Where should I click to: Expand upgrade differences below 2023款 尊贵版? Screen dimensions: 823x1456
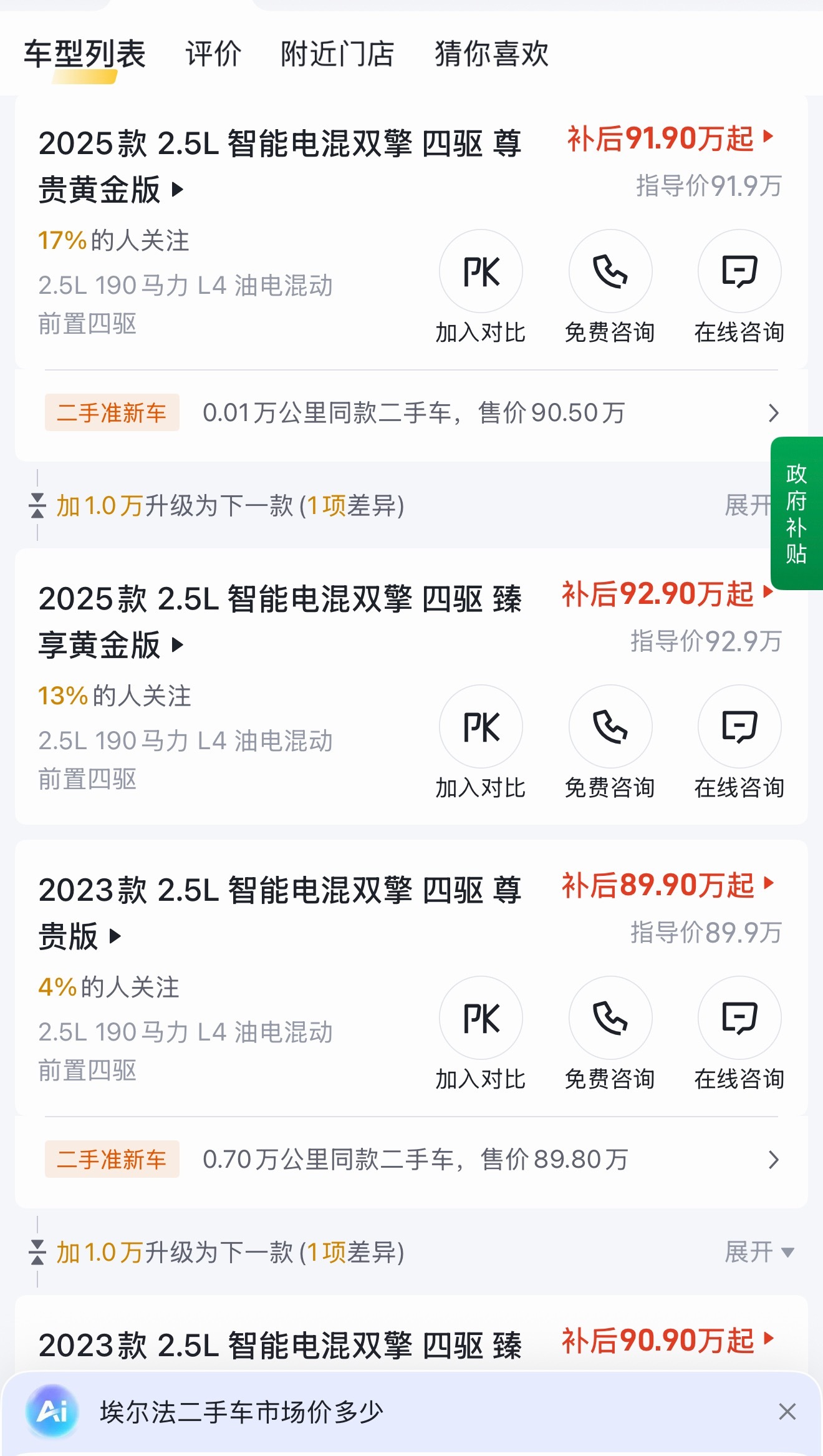(x=759, y=1252)
